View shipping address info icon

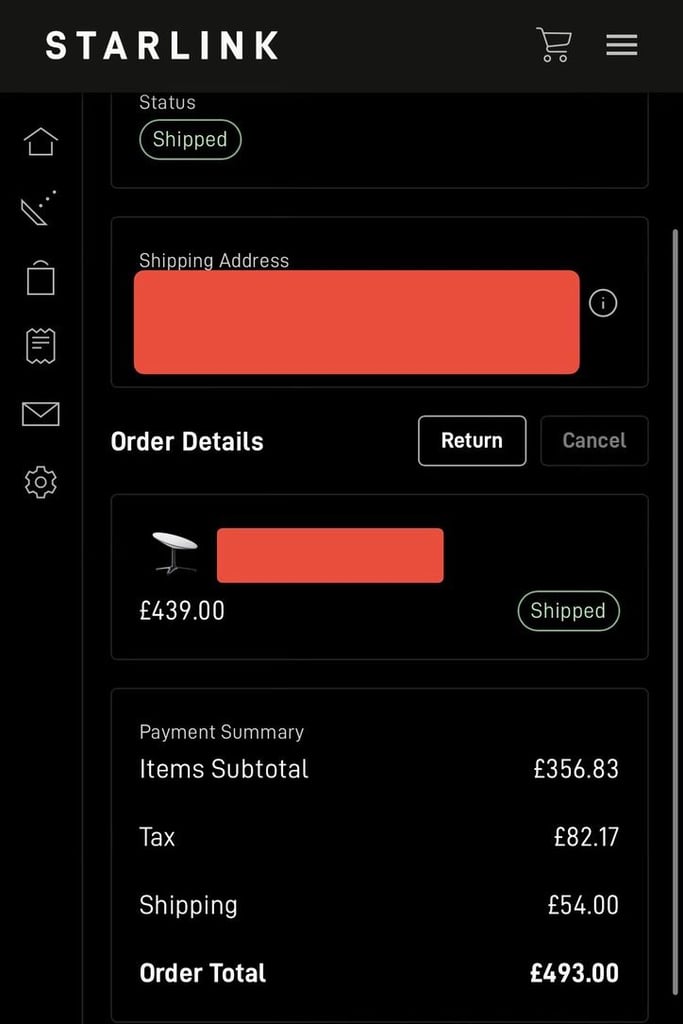(x=603, y=303)
